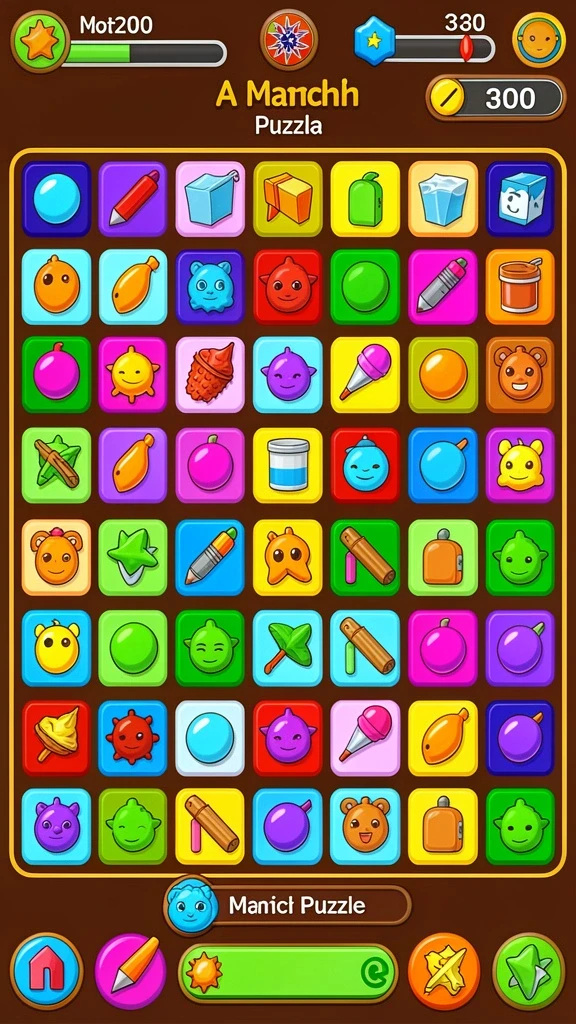Select the green leaf tile

pos(287,648)
